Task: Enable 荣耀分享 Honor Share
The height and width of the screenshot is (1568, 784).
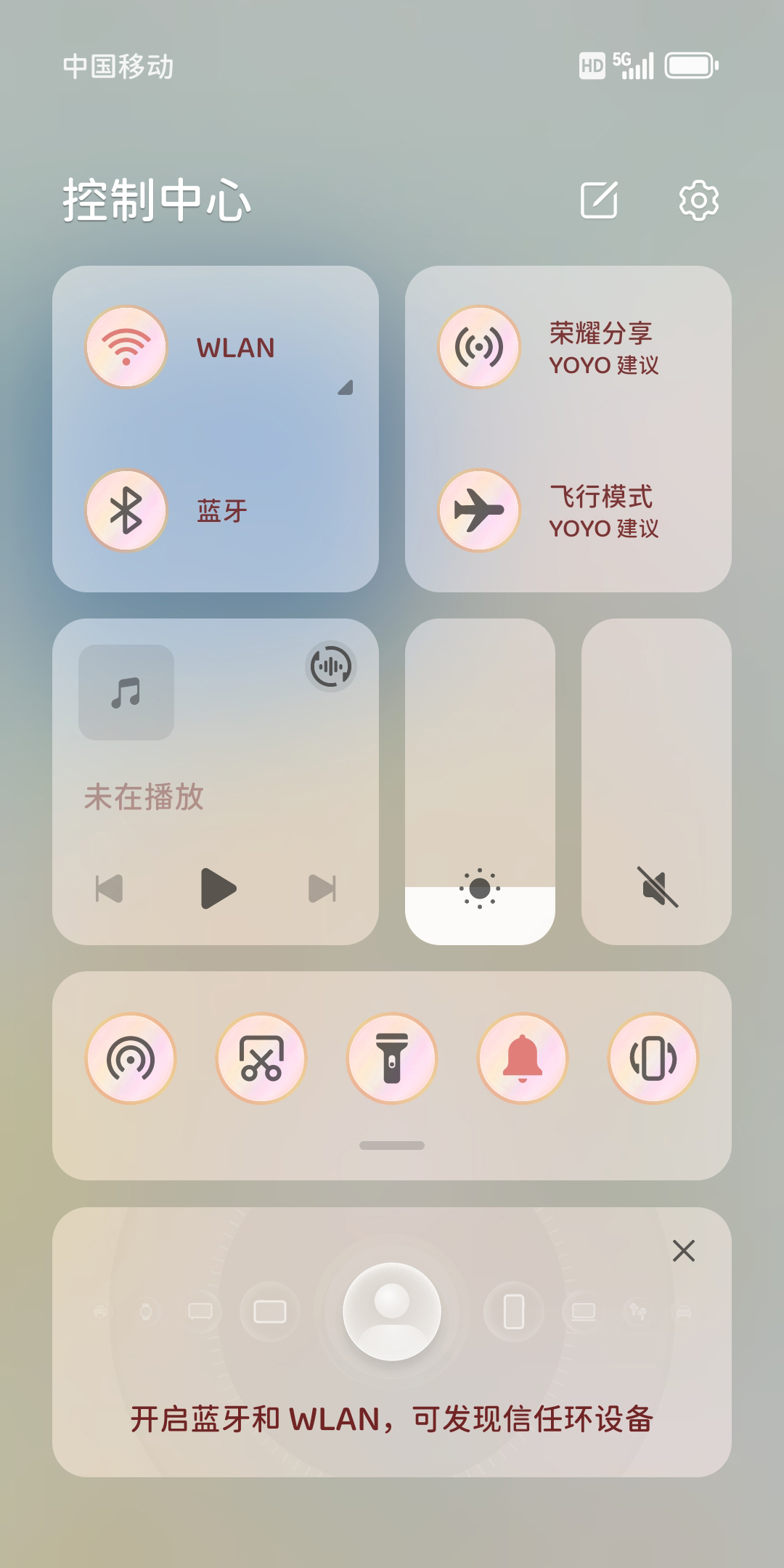Action: [479, 347]
